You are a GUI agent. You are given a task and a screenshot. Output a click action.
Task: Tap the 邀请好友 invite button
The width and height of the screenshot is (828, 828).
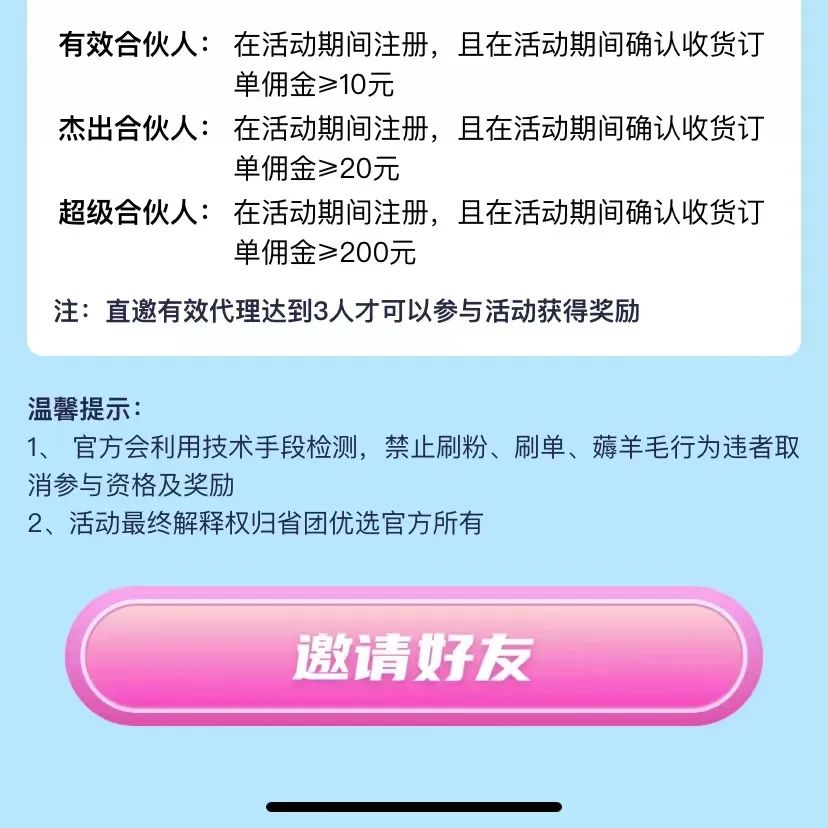(413, 656)
